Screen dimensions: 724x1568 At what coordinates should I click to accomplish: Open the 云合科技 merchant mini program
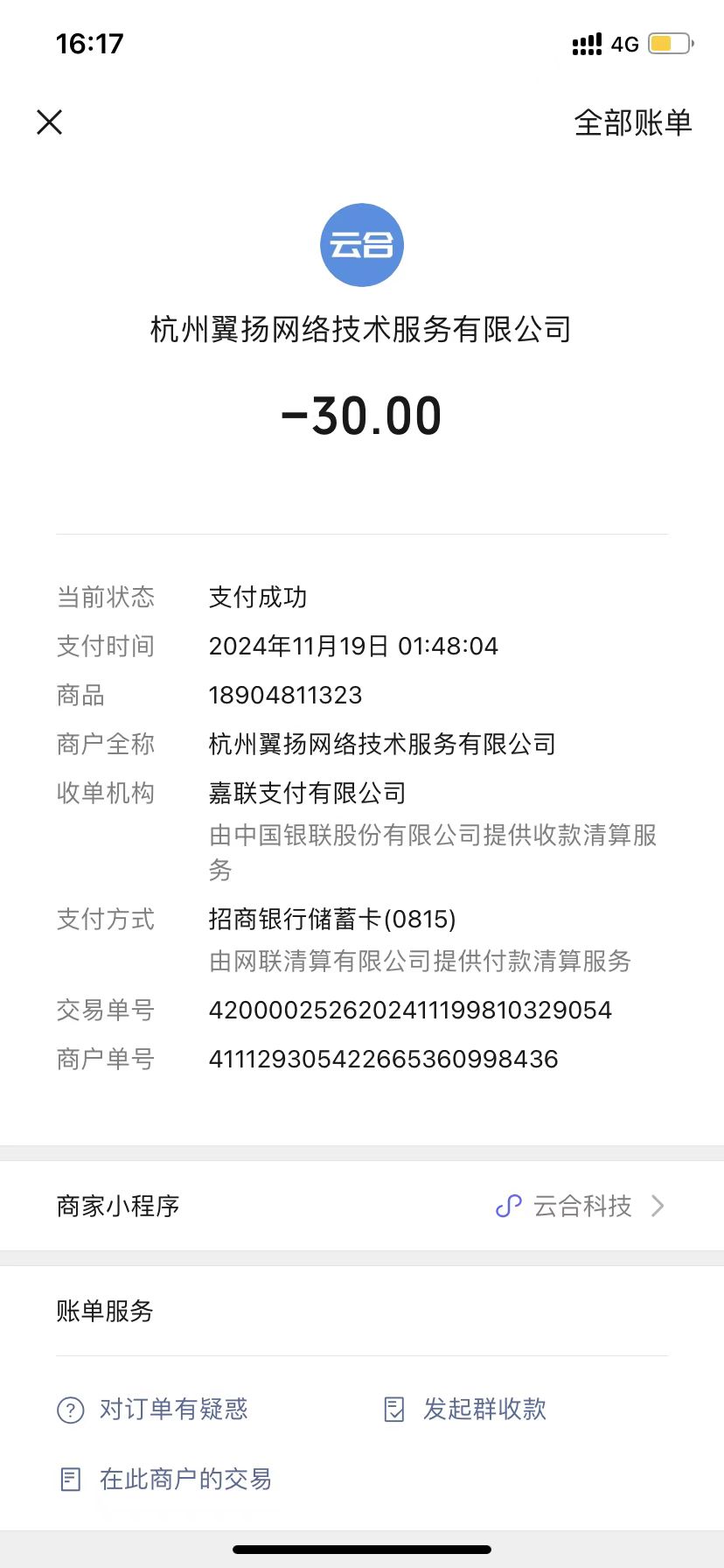pyautogui.click(x=581, y=1206)
